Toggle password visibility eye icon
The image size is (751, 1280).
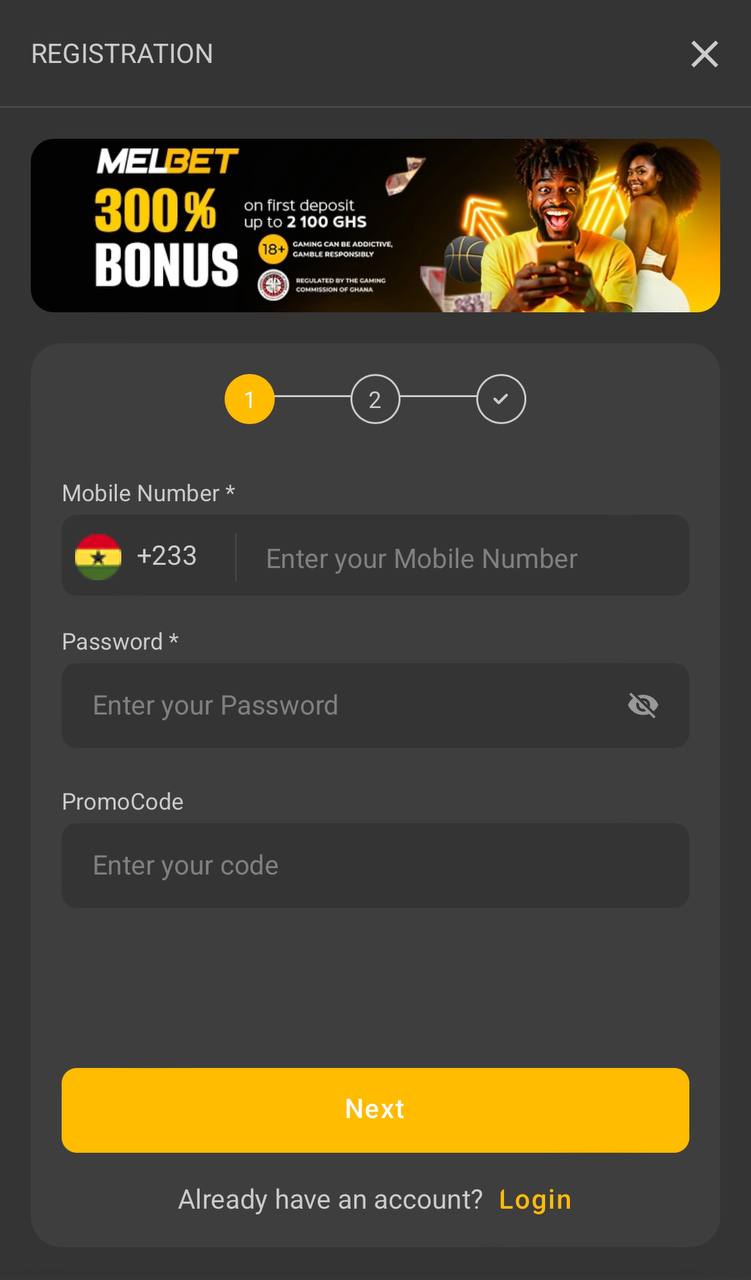pos(643,706)
